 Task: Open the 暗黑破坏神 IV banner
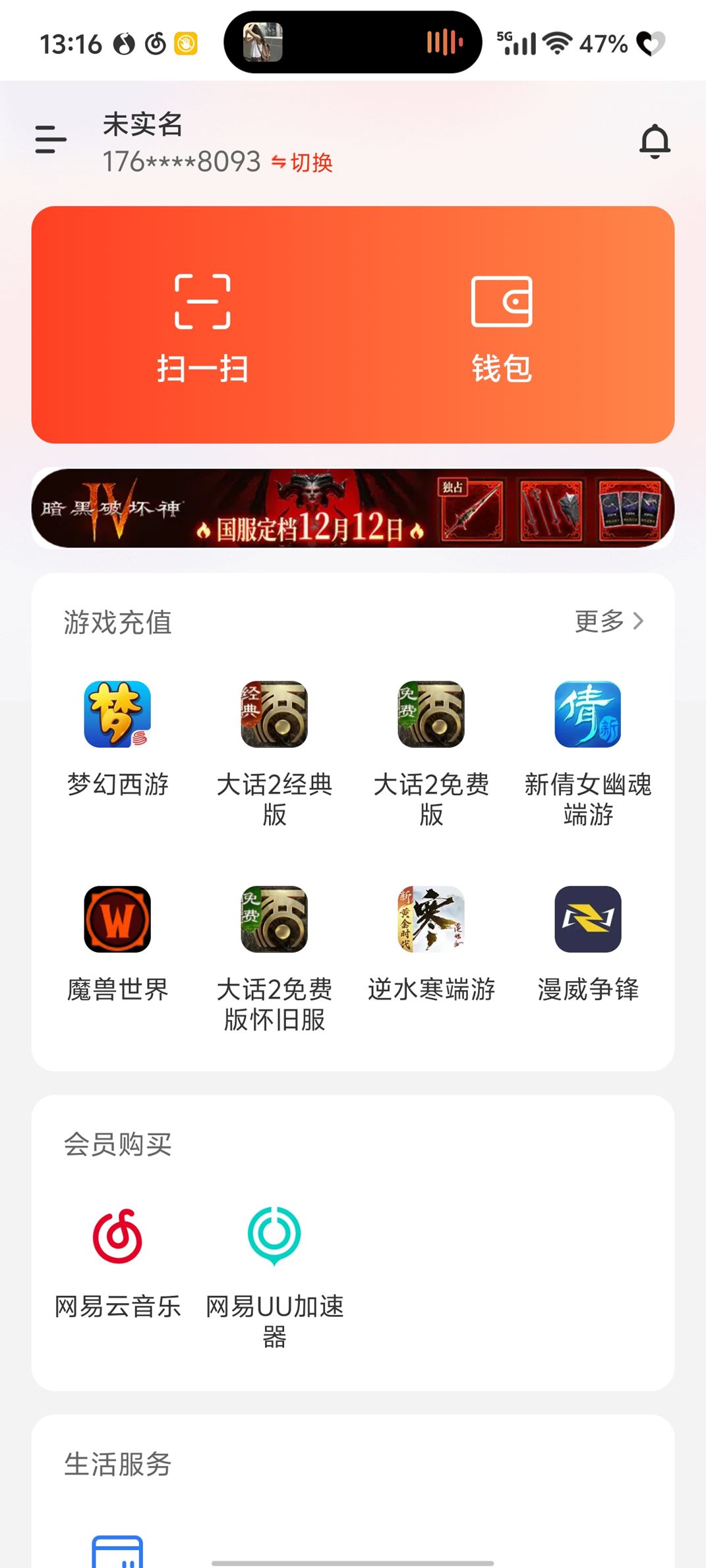[353, 508]
